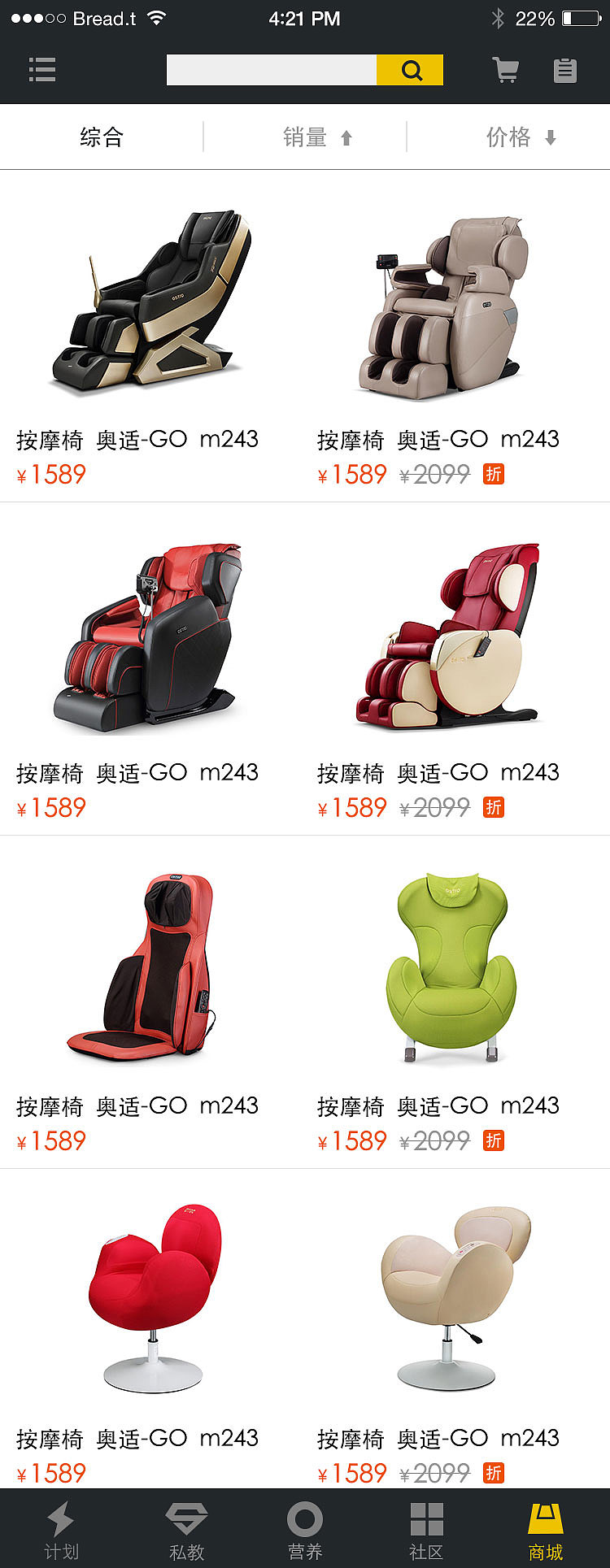The width and height of the screenshot is (610, 1568).
Task: Open the red and black massage chair
Action: tap(149, 634)
